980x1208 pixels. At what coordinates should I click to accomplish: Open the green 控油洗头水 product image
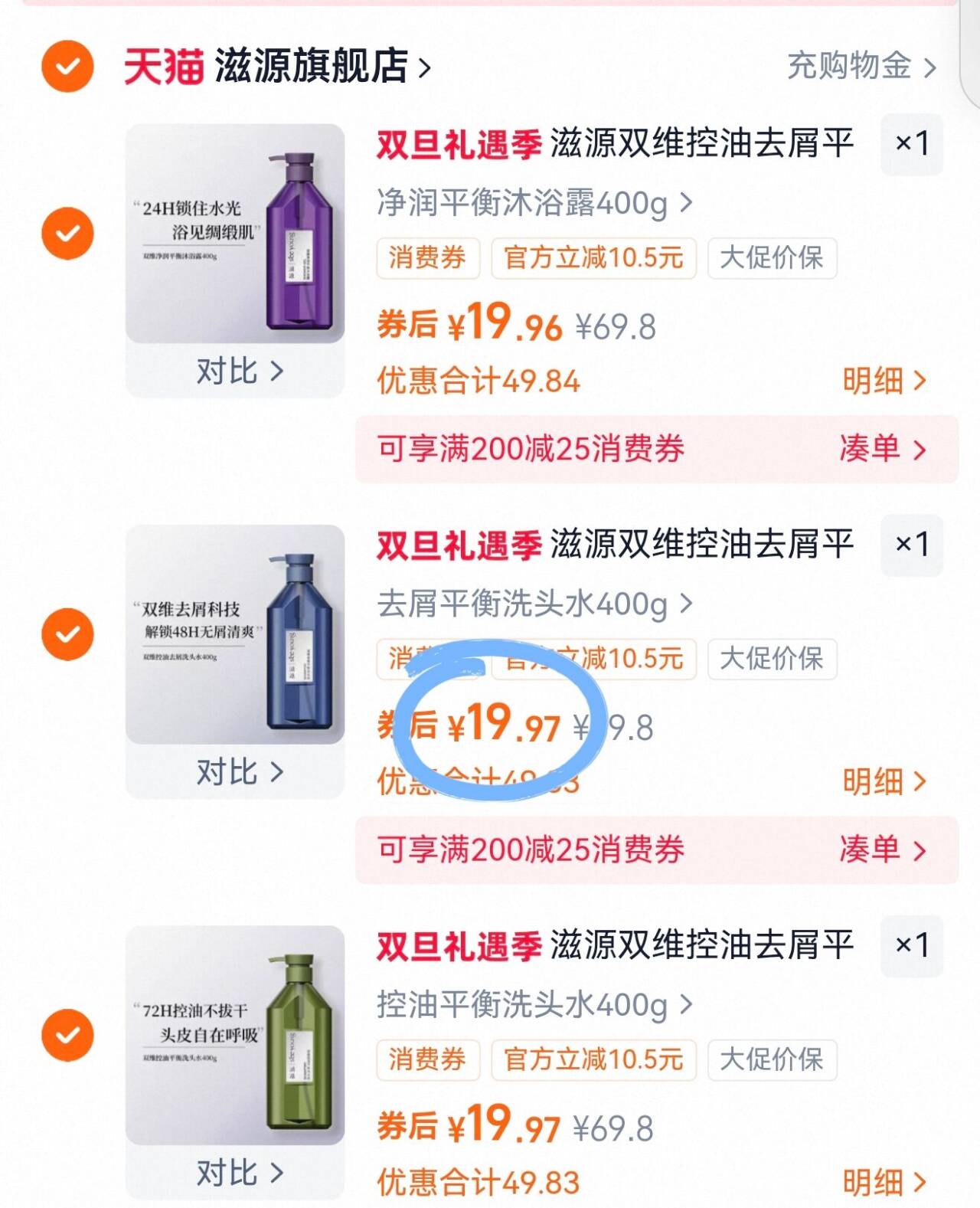pyautogui.click(x=235, y=1035)
